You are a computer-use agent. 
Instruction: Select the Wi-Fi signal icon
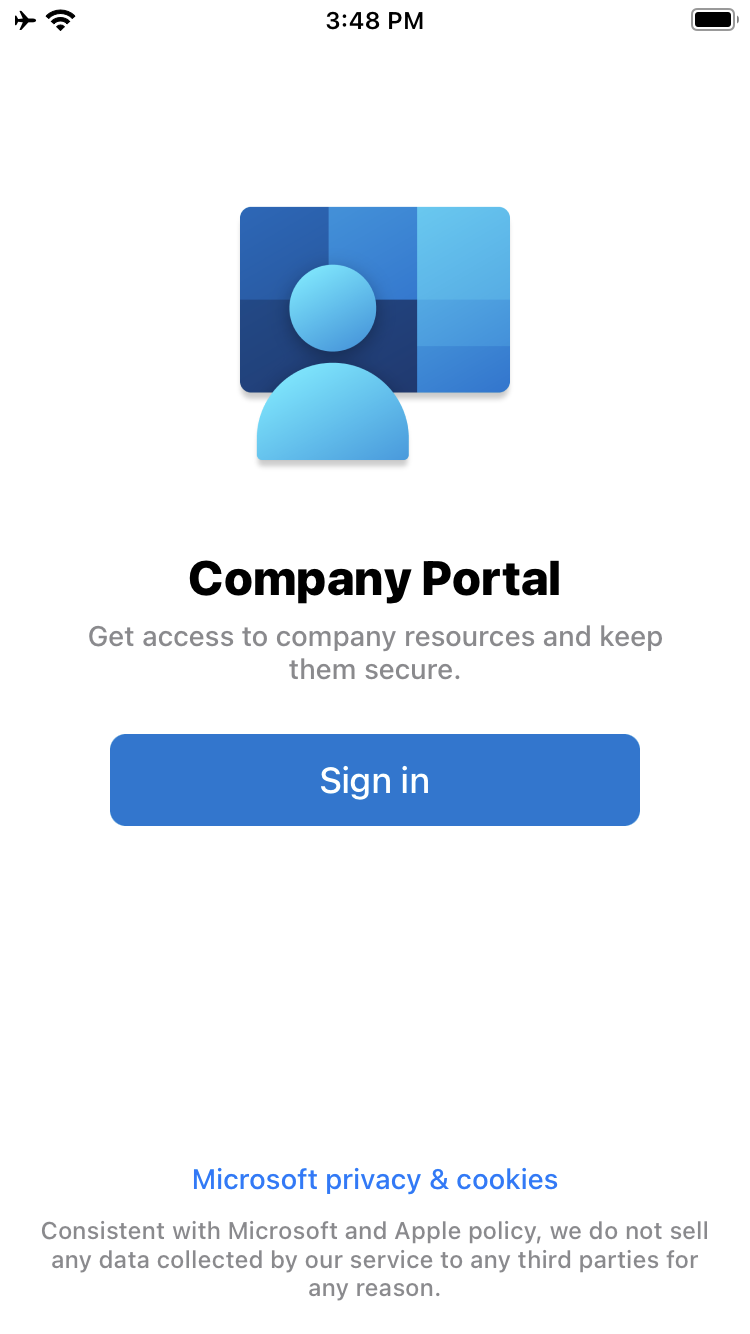[62, 18]
